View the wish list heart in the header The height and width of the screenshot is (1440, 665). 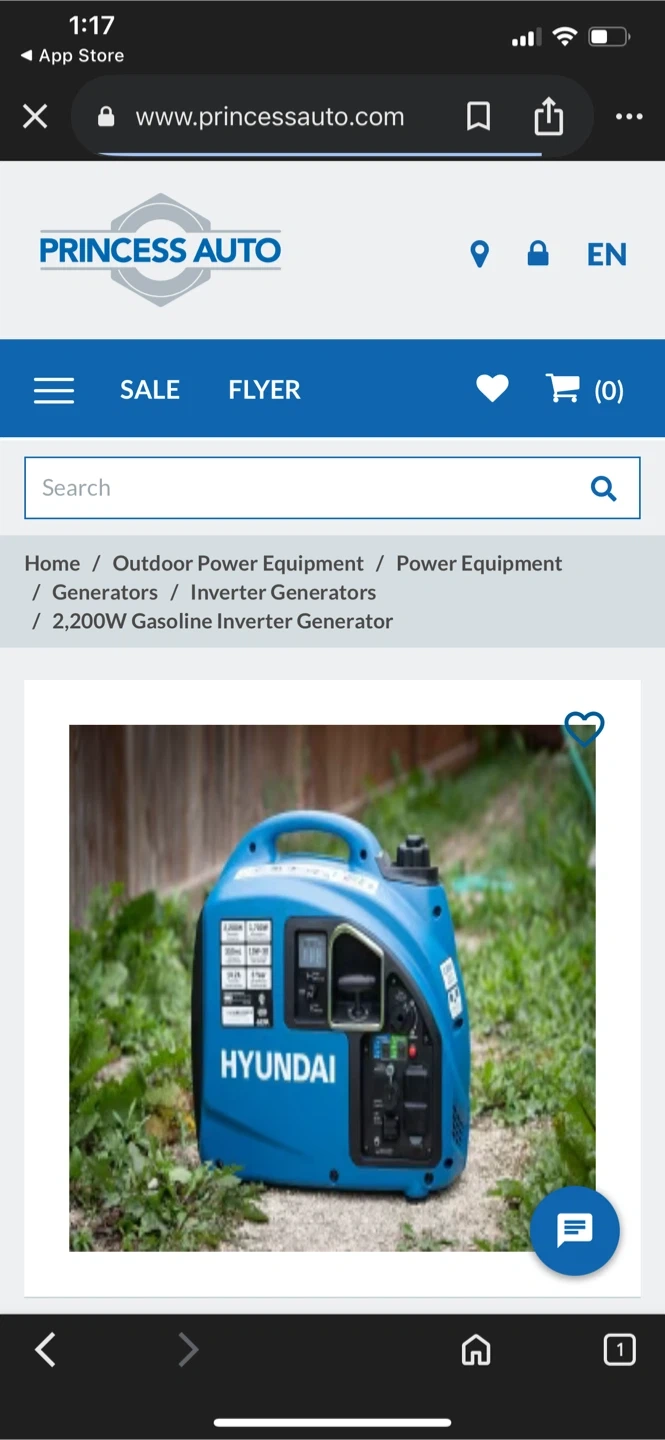[x=492, y=388]
